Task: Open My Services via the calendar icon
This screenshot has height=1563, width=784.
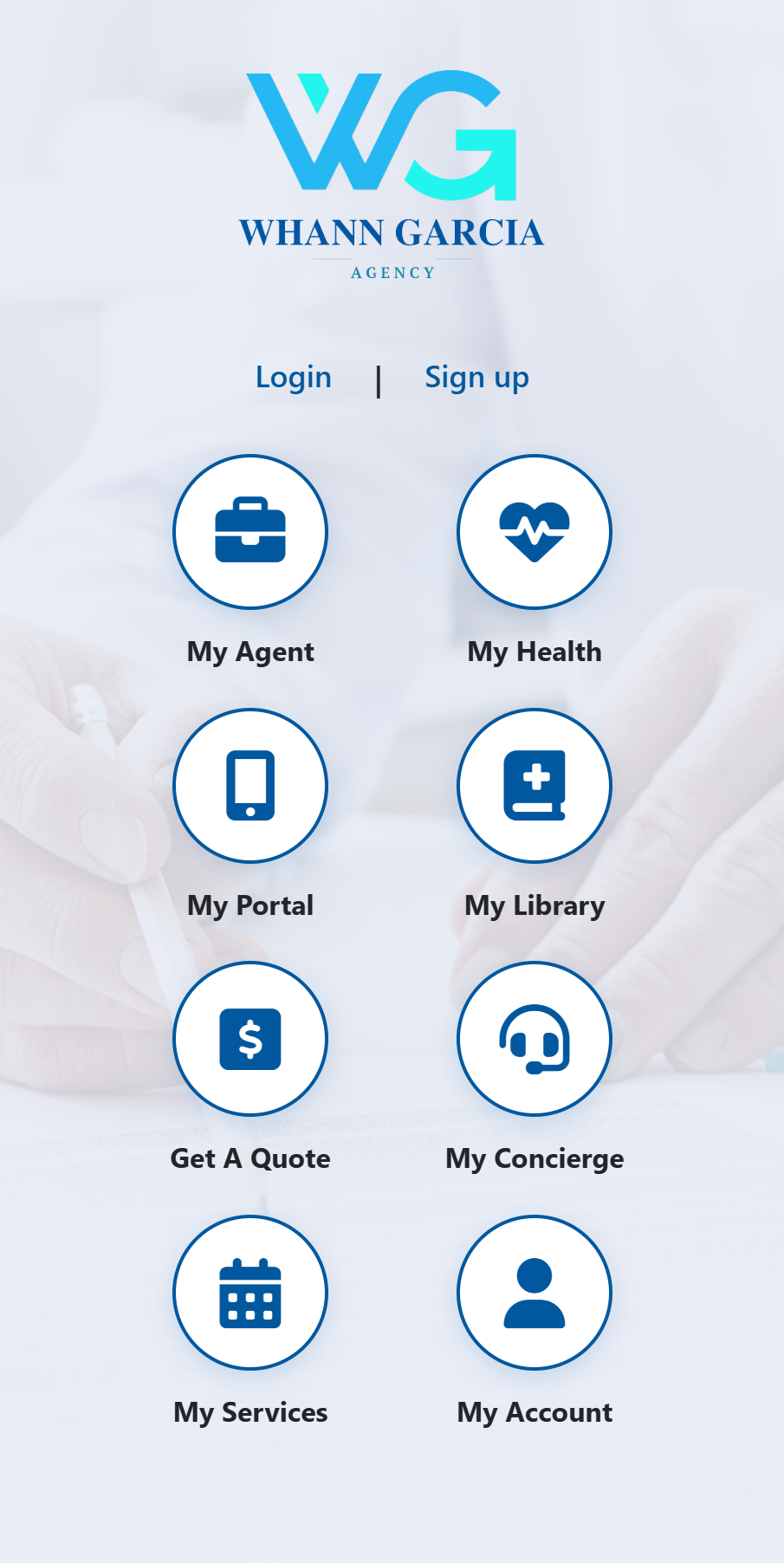Action: (x=250, y=1292)
